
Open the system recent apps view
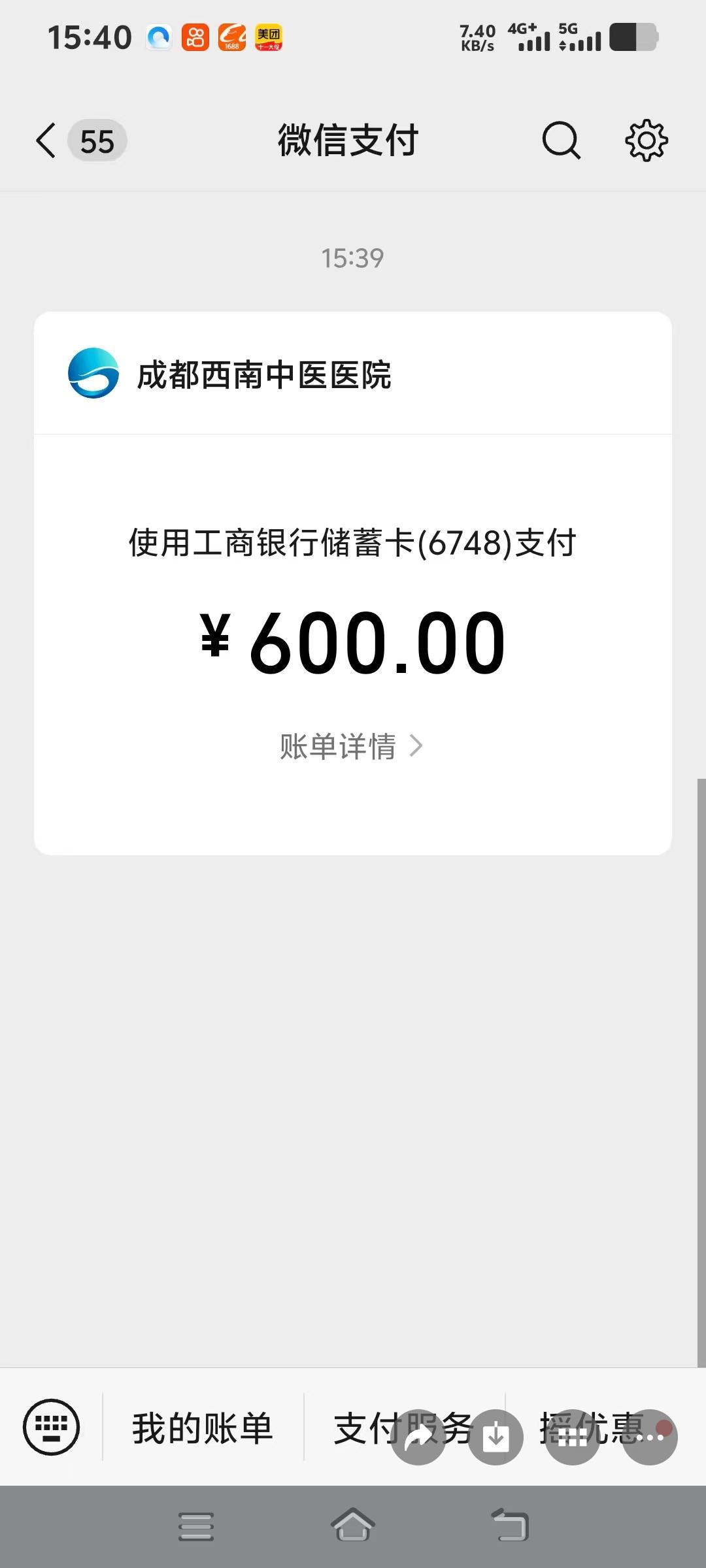pos(196,1527)
